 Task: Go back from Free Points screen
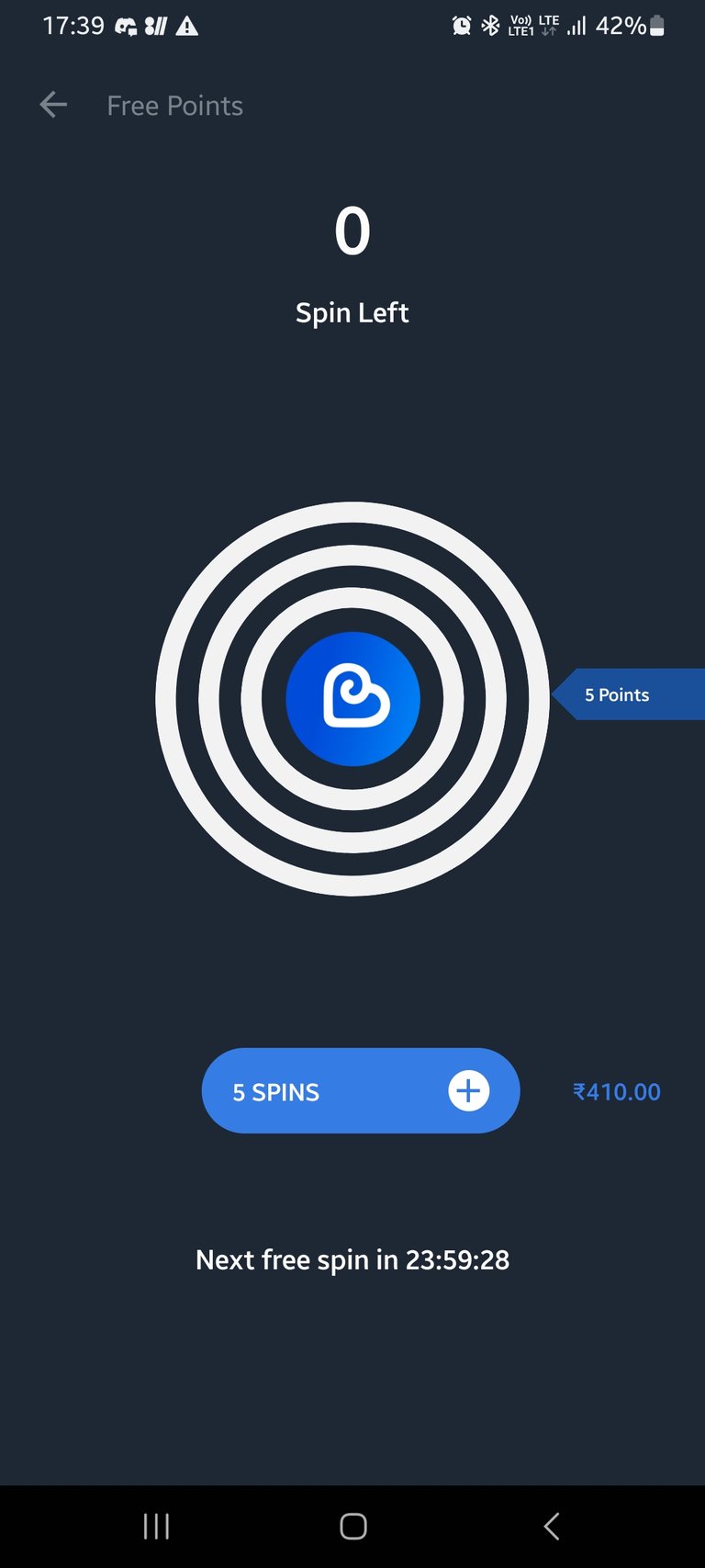pyautogui.click(x=53, y=106)
